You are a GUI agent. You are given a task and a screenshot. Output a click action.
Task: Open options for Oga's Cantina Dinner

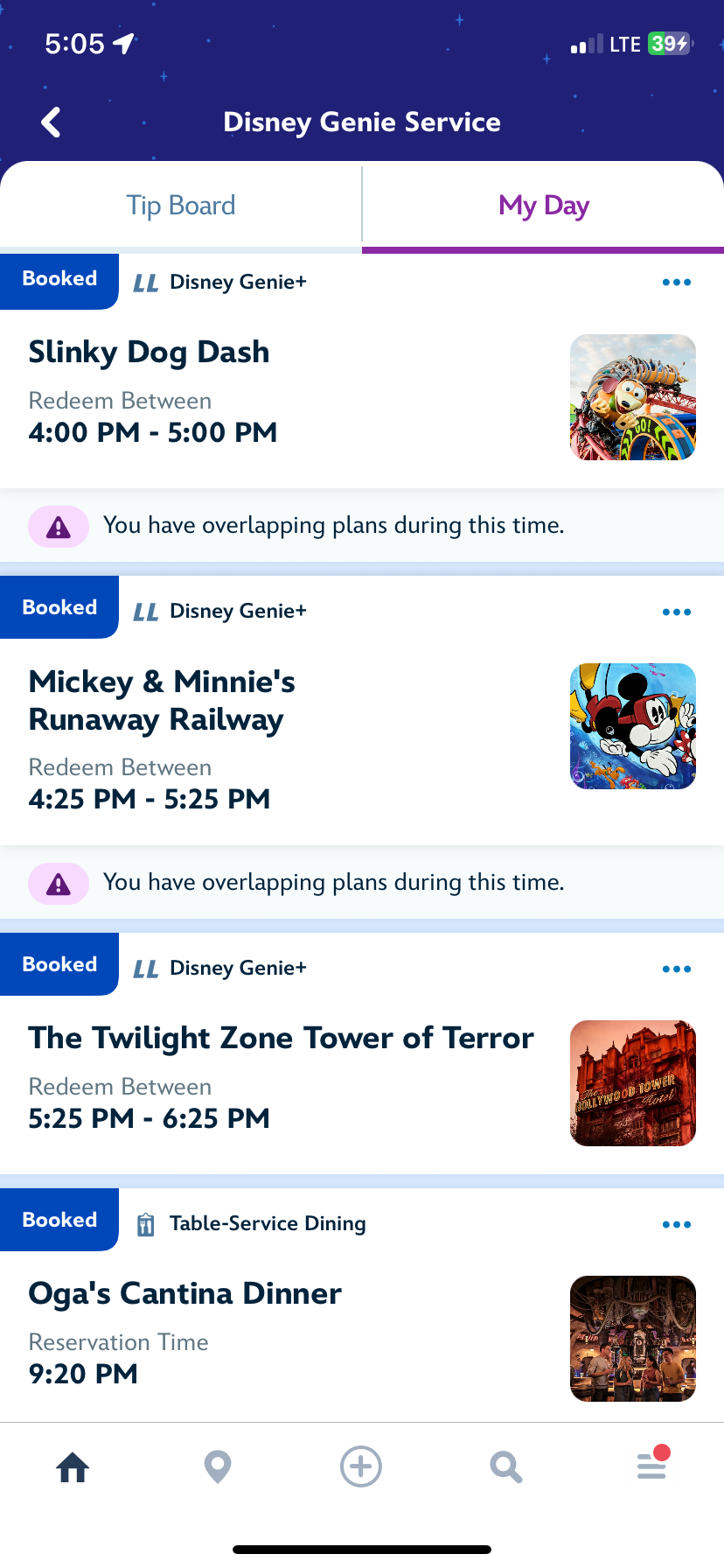coord(676,1224)
